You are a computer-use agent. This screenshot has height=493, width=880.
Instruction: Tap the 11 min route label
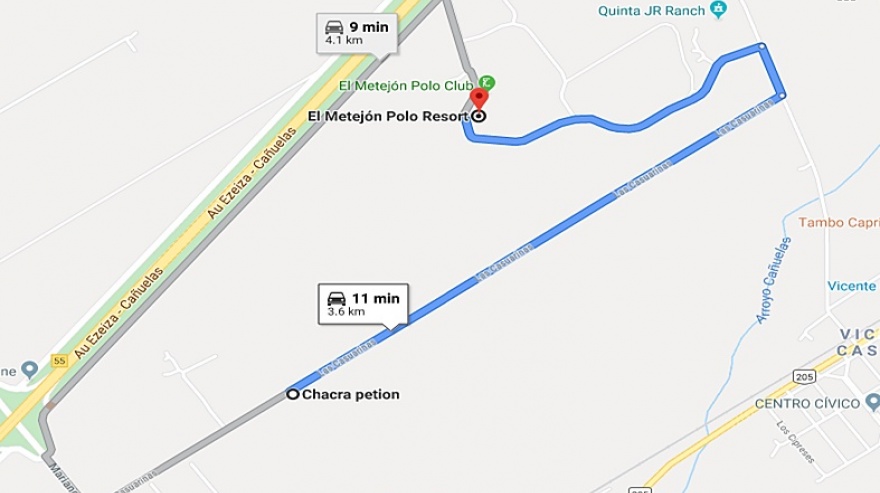[363, 303]
